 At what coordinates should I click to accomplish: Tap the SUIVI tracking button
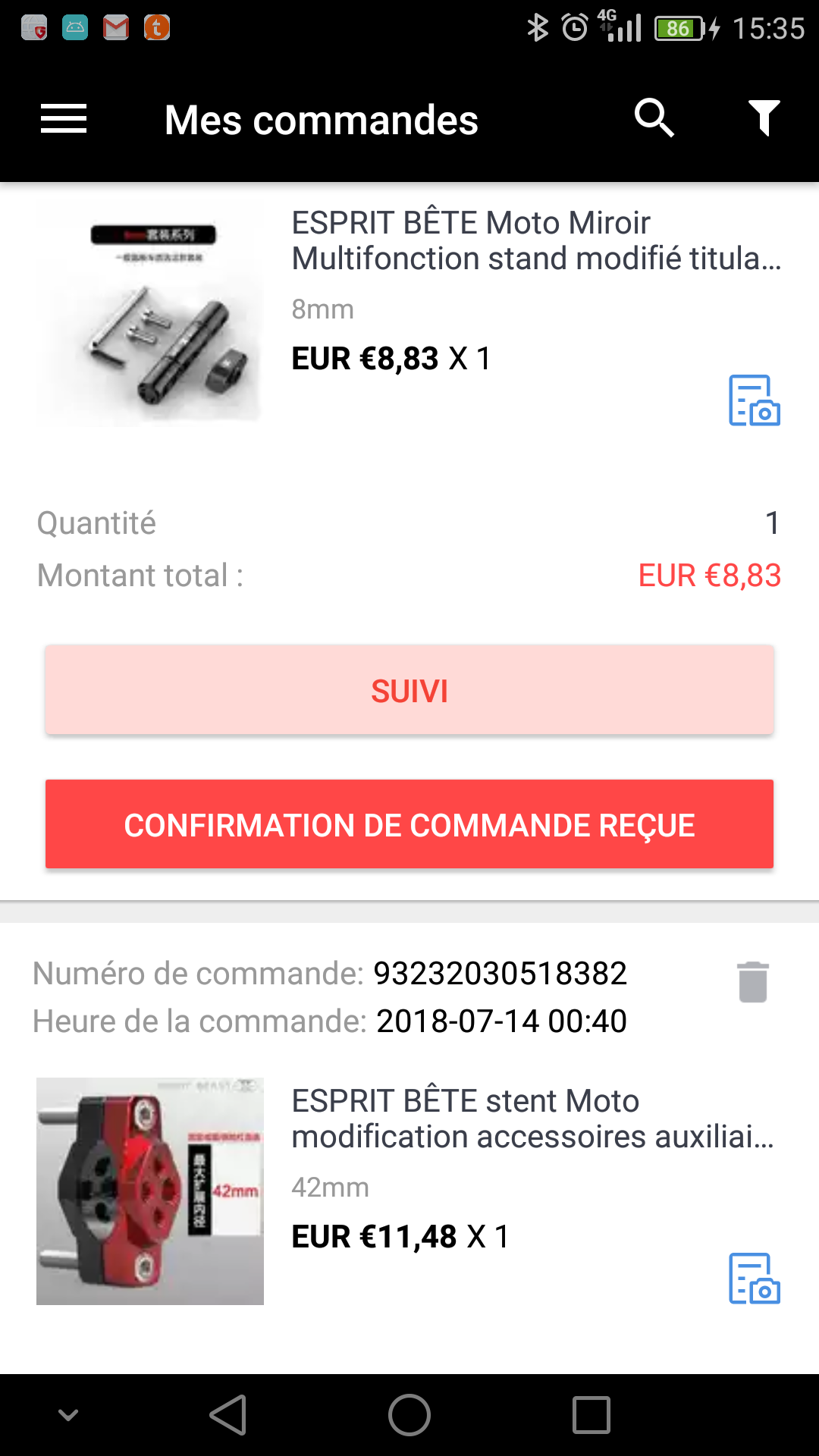tap(409, 690)
